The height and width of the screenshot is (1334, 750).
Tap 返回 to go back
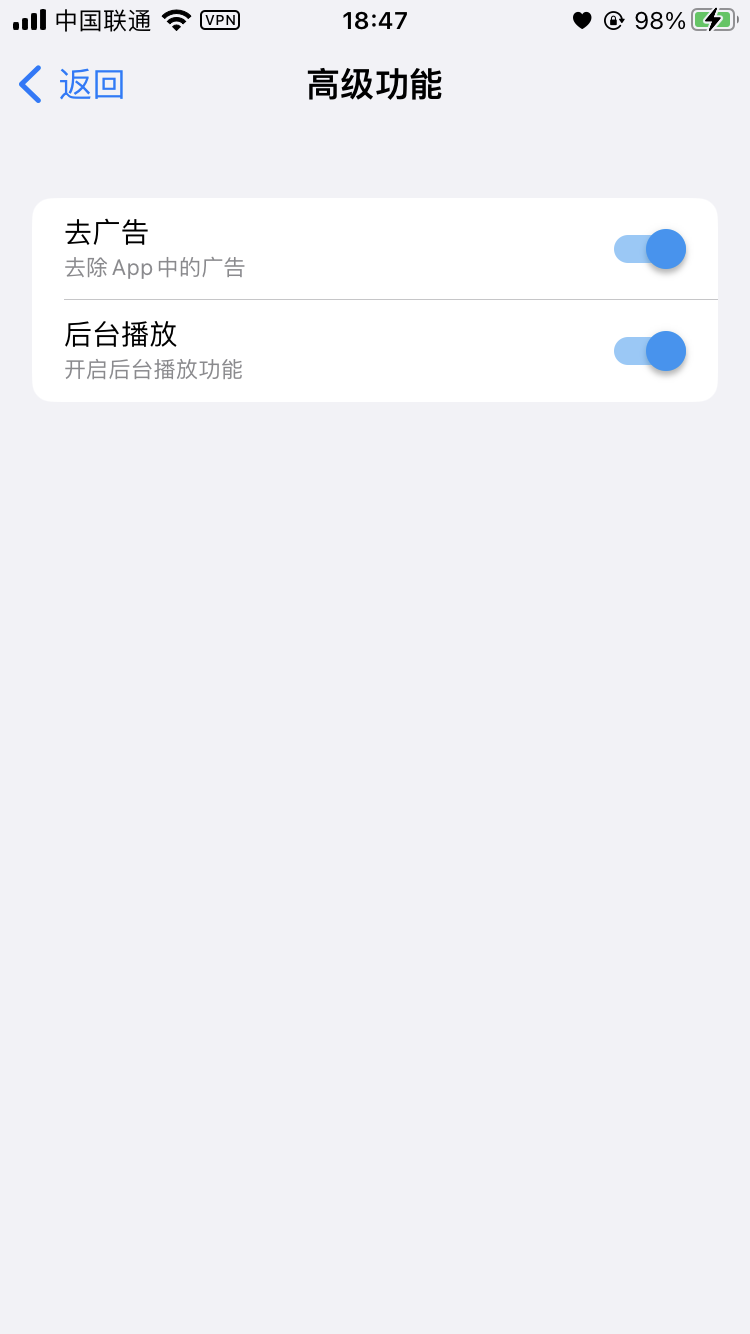click(92, 84)
